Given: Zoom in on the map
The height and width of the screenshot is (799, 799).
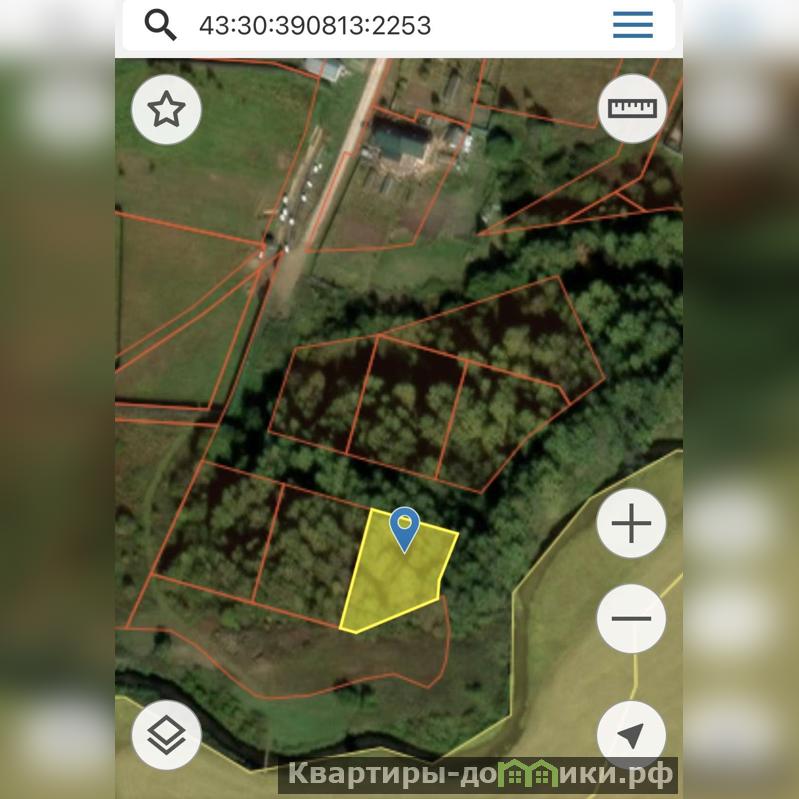Looking at the screenshot, I should click(631, 524).
